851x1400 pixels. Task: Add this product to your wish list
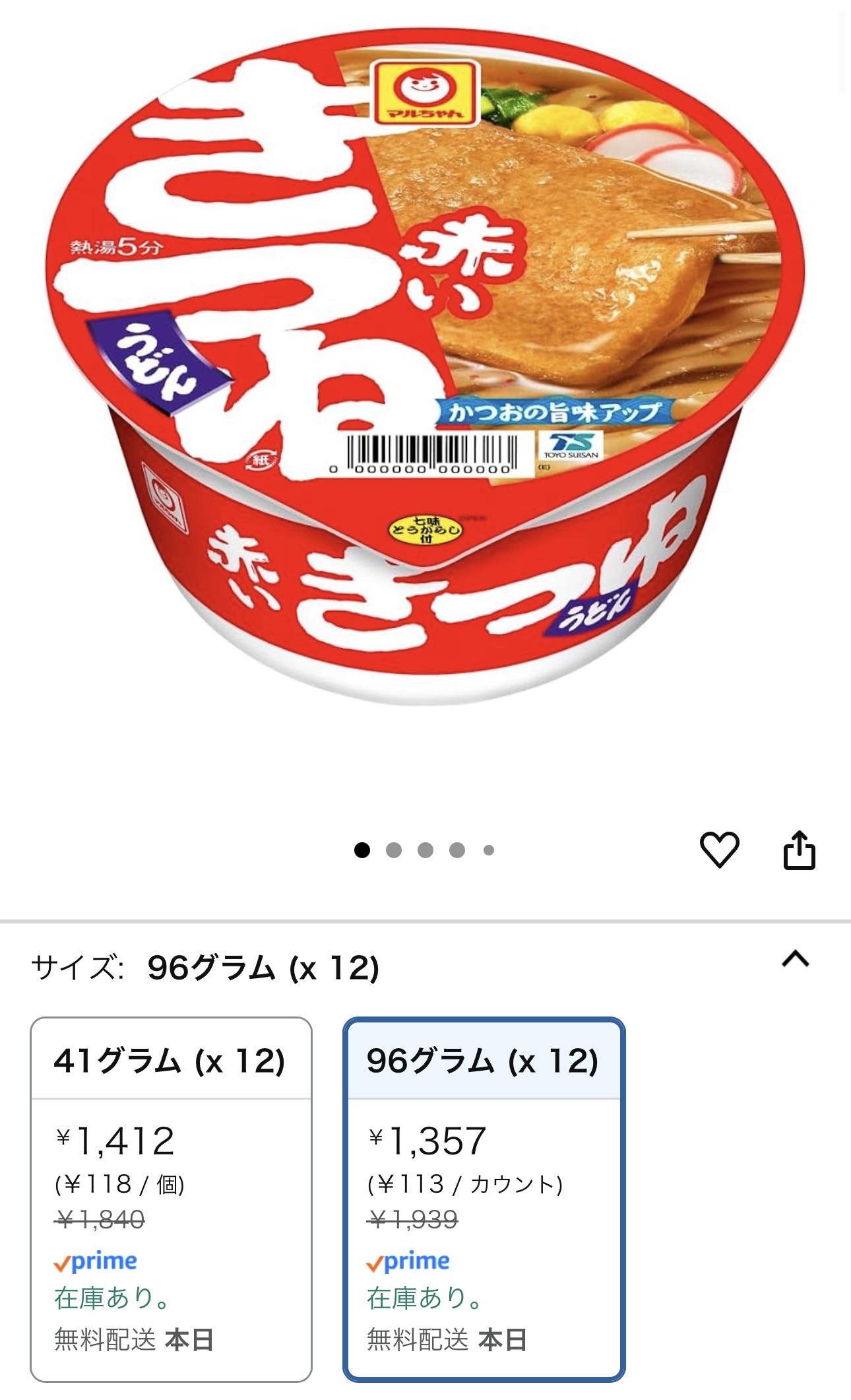(719, 850)
